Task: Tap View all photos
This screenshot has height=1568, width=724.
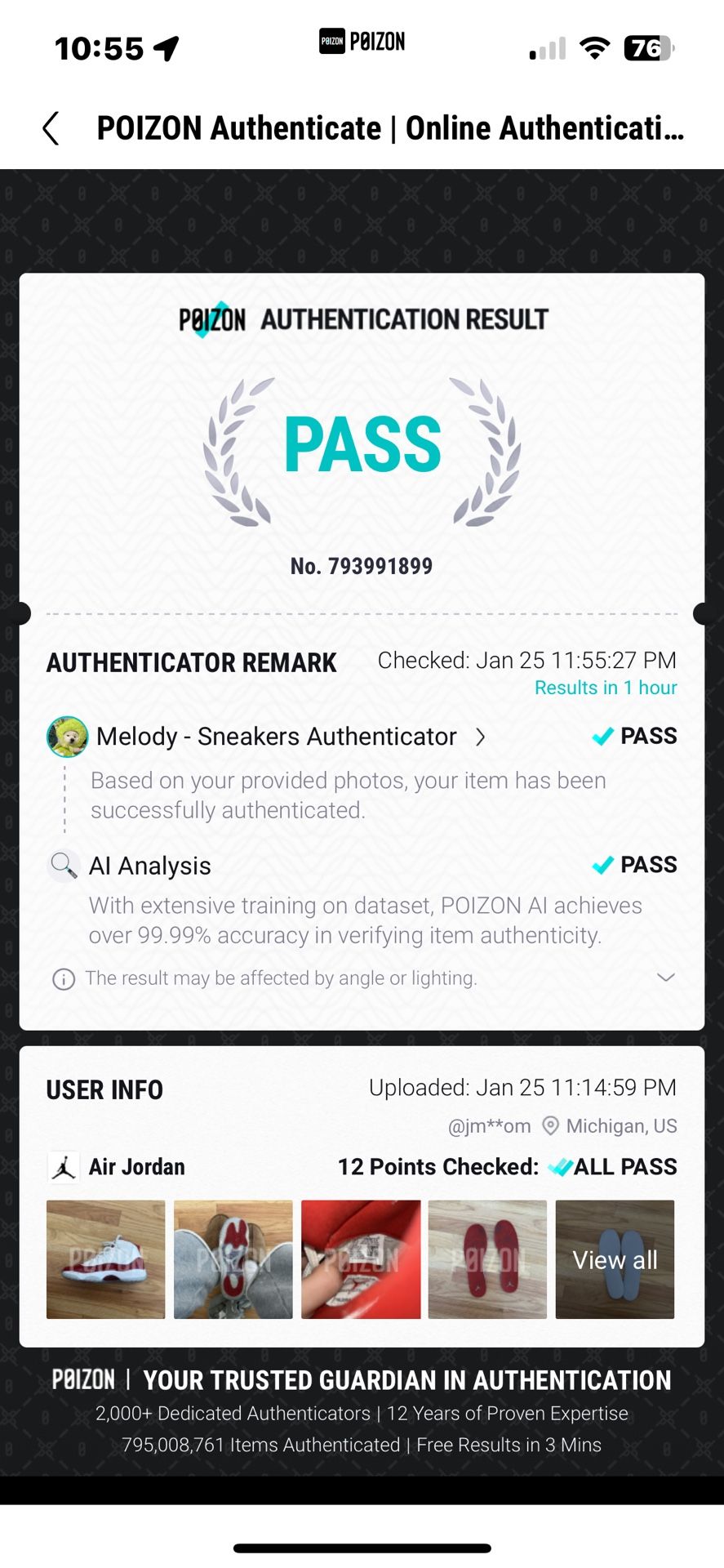Action: pyautogui.click(x=615, y=1259)
